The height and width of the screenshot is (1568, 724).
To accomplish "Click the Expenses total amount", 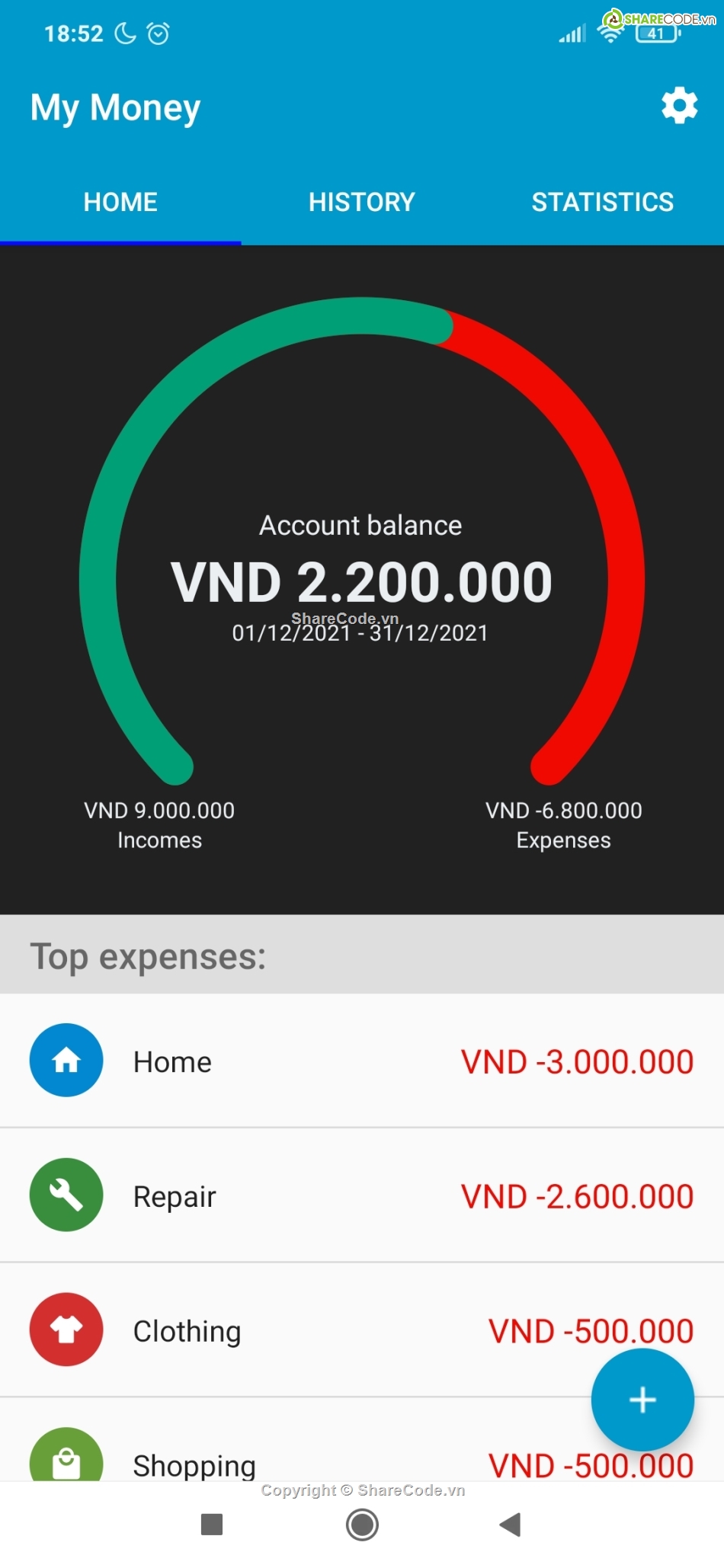I will coord(564,810).
